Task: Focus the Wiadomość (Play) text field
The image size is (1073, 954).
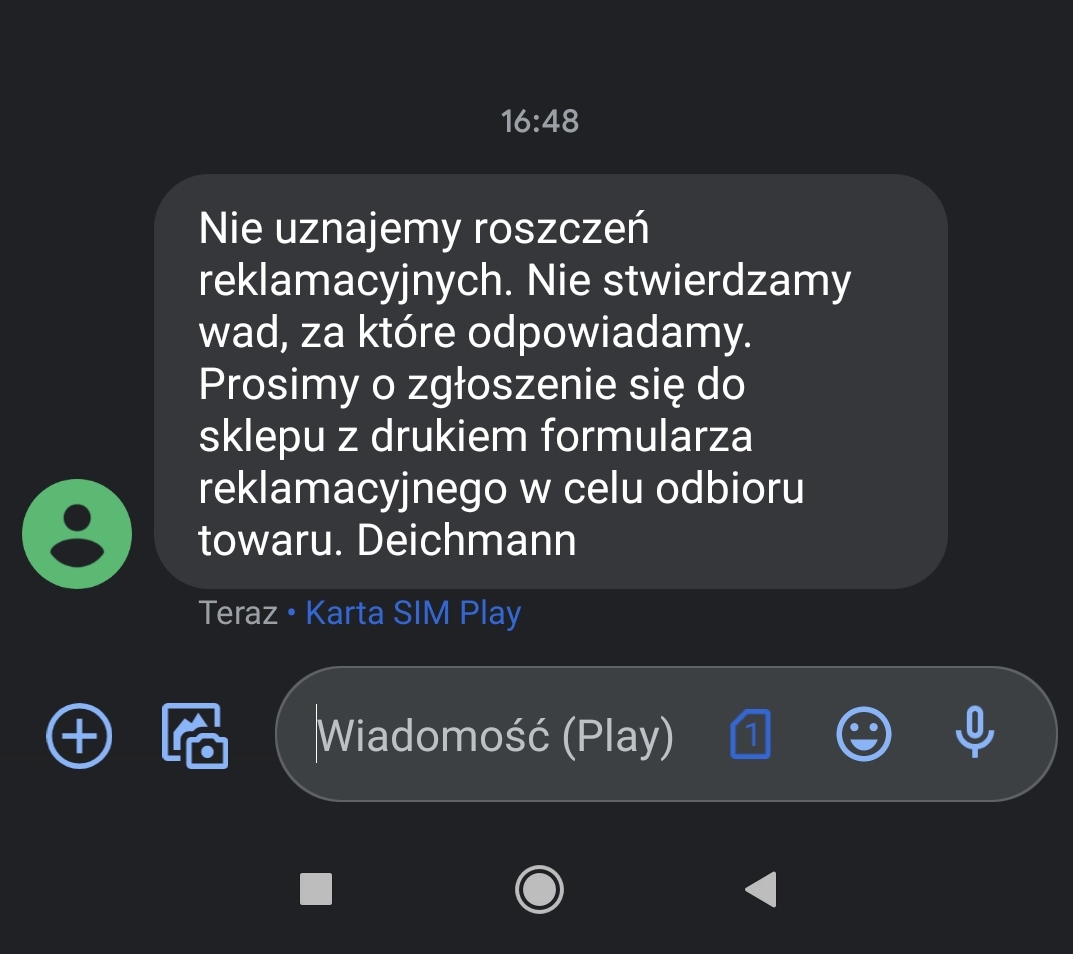Action: coord(500,736)
